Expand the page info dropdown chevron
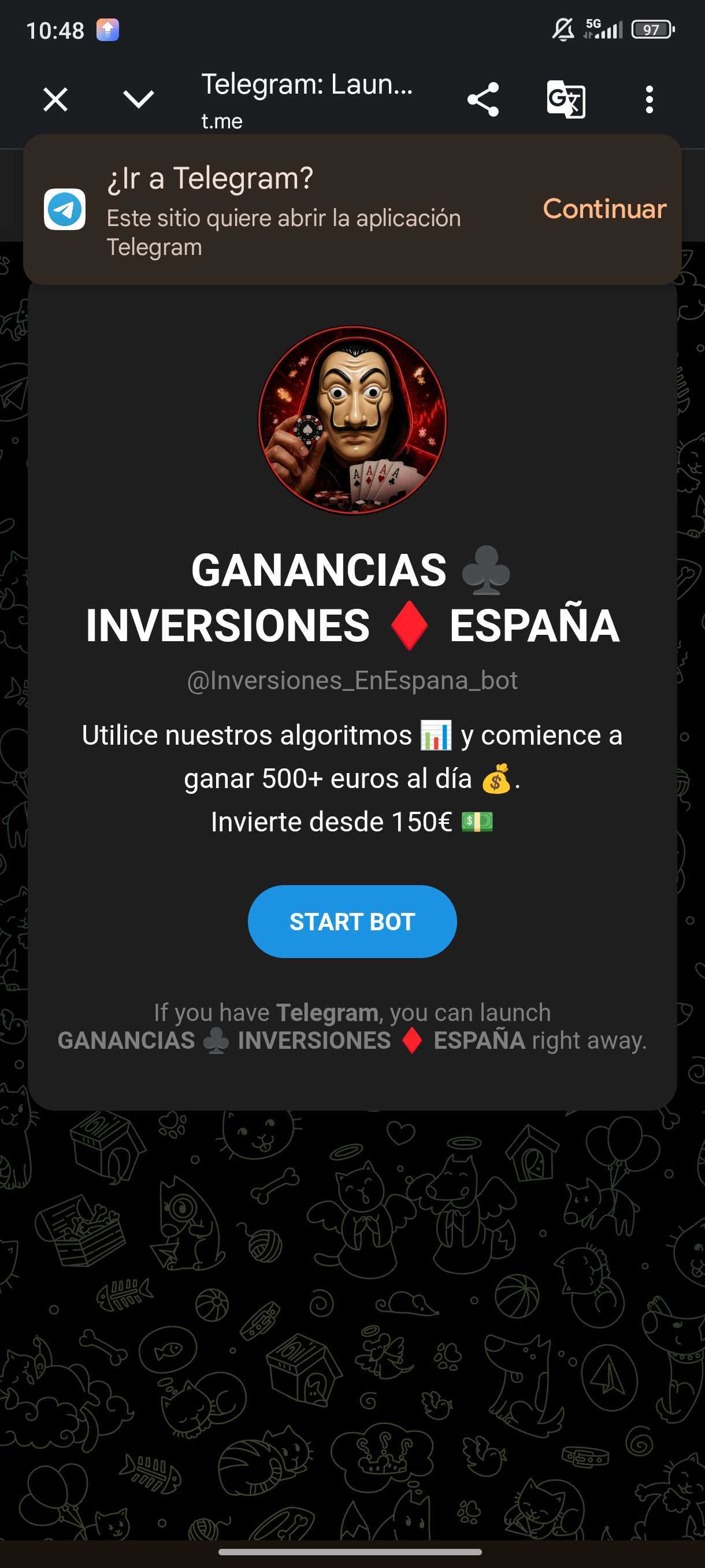This screenshot has width=705, height=1568. pos(138,99)
